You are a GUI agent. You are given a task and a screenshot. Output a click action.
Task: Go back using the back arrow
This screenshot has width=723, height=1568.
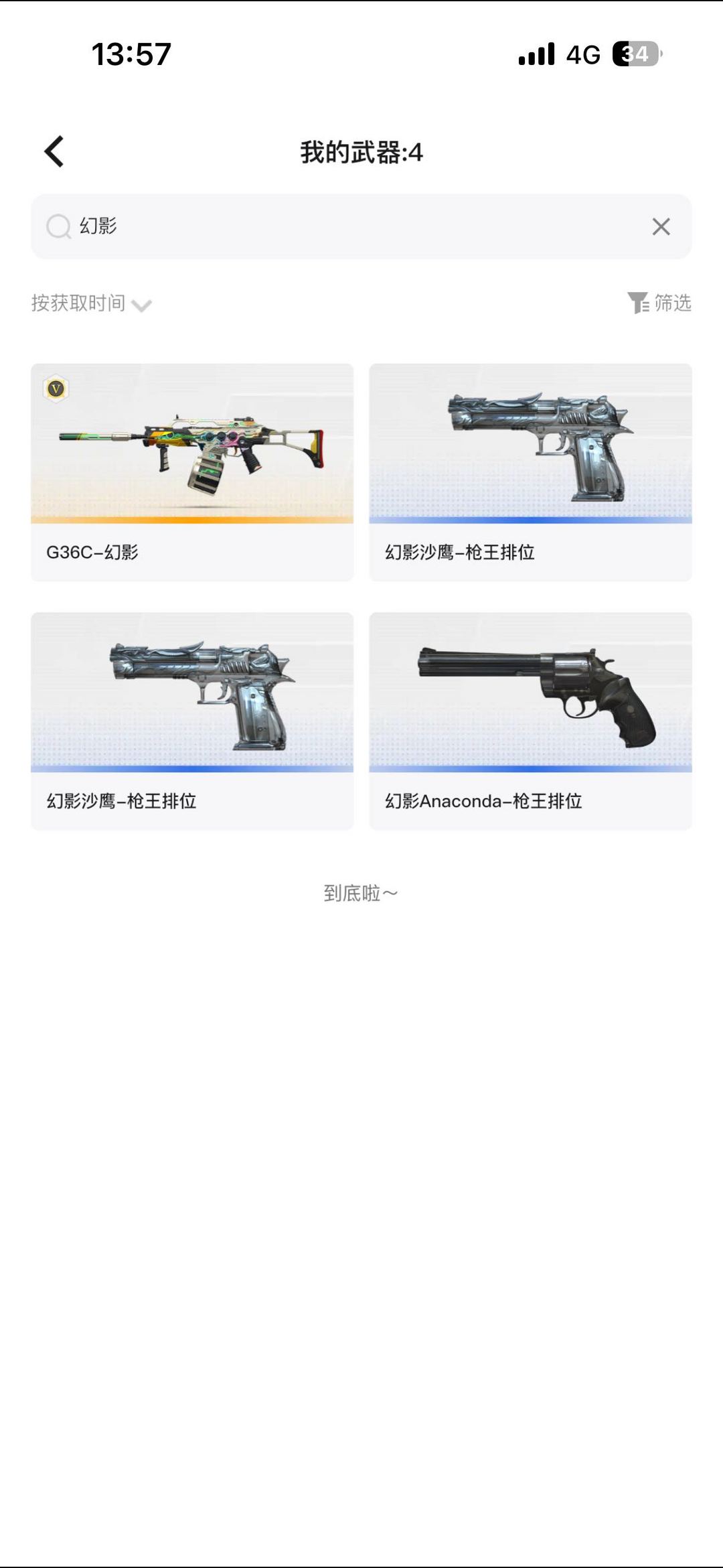click(x=54, y=151)
